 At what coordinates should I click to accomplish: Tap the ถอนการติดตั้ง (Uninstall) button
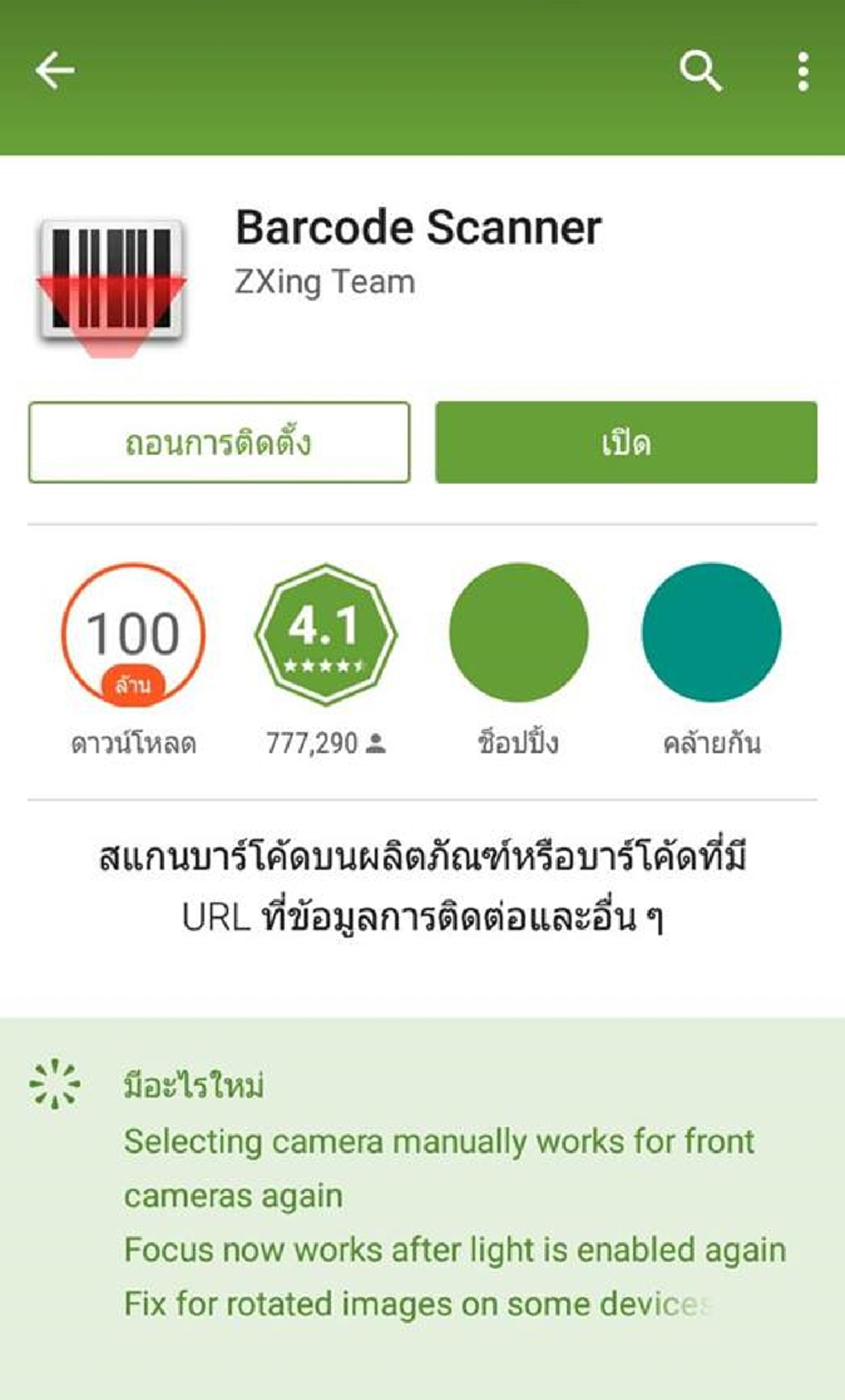coord(218,443)
